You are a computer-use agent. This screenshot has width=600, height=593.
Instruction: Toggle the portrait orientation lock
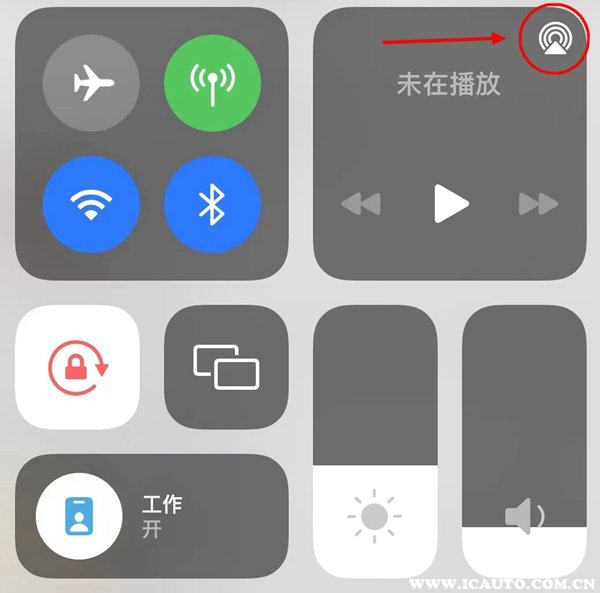pos(78,366)
